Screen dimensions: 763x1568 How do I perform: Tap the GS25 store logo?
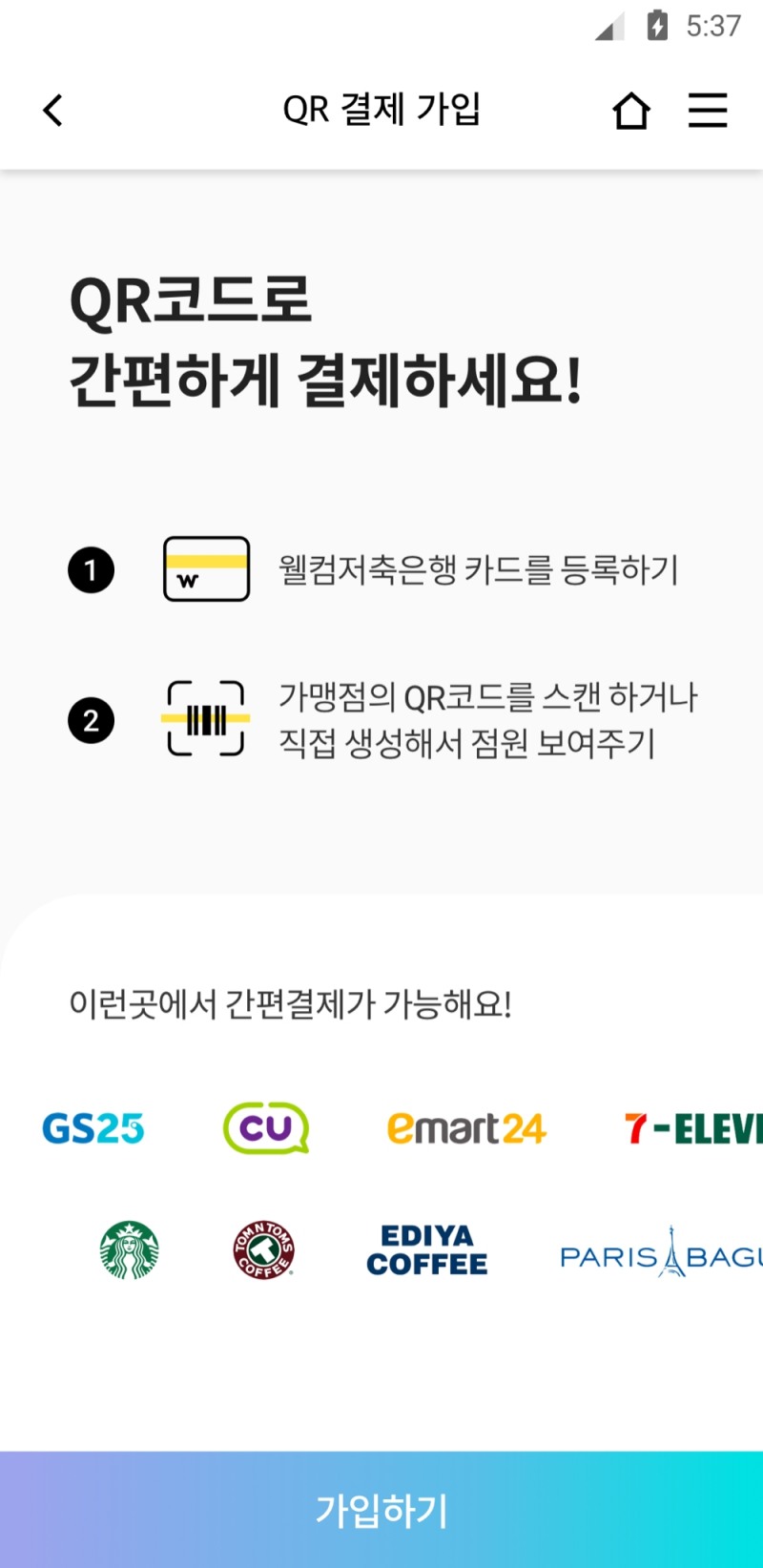[92, 1128]
